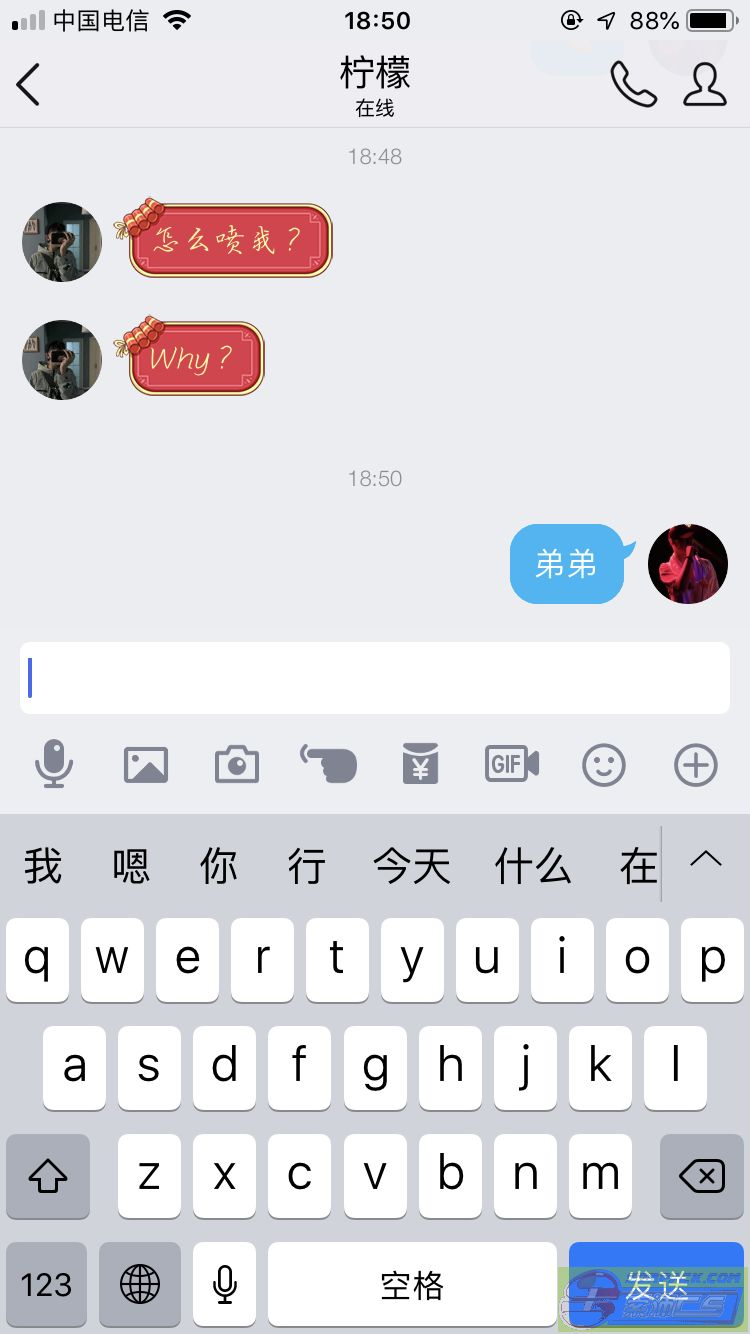Open the photo gallery picker
Viewport: 750px width, 1334px height.
[146, 765]
